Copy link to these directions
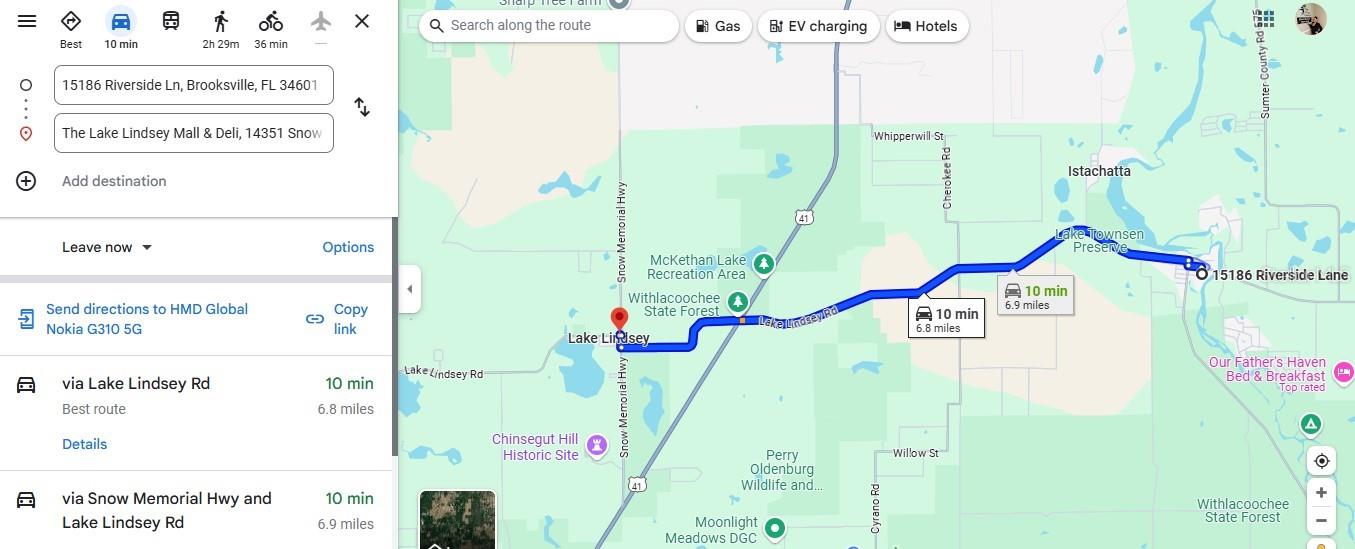The image size is (1355, 549). pyautogui.click(x=338, y=318)
